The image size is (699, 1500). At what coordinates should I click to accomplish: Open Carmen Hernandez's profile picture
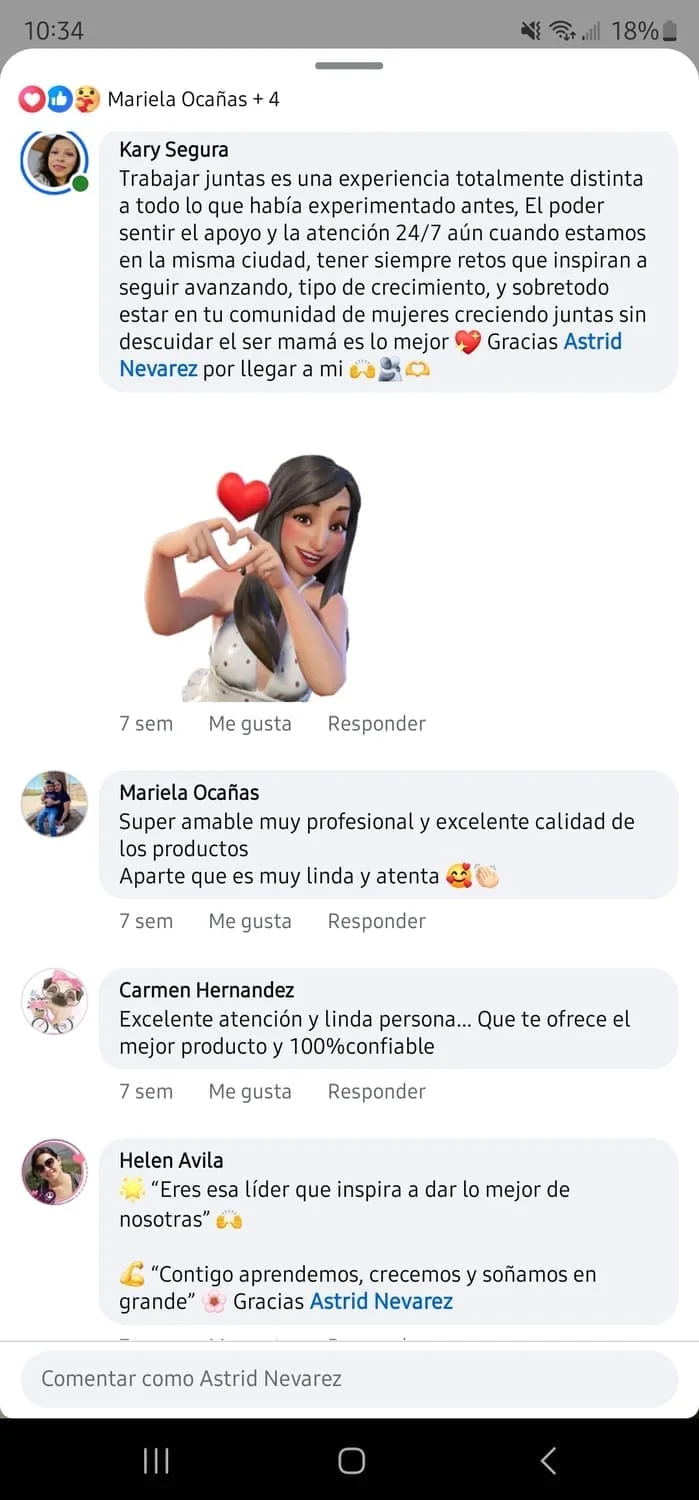point(55,1001)
